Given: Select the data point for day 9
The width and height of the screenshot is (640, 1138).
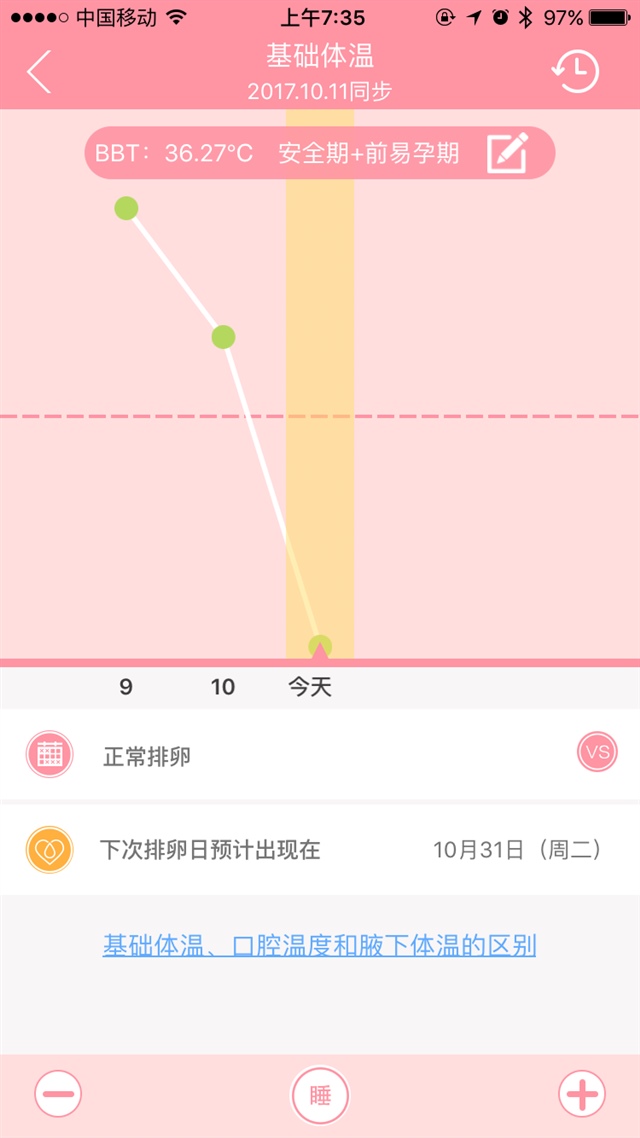Looking at the screenshot, I should tap(126, 208).
